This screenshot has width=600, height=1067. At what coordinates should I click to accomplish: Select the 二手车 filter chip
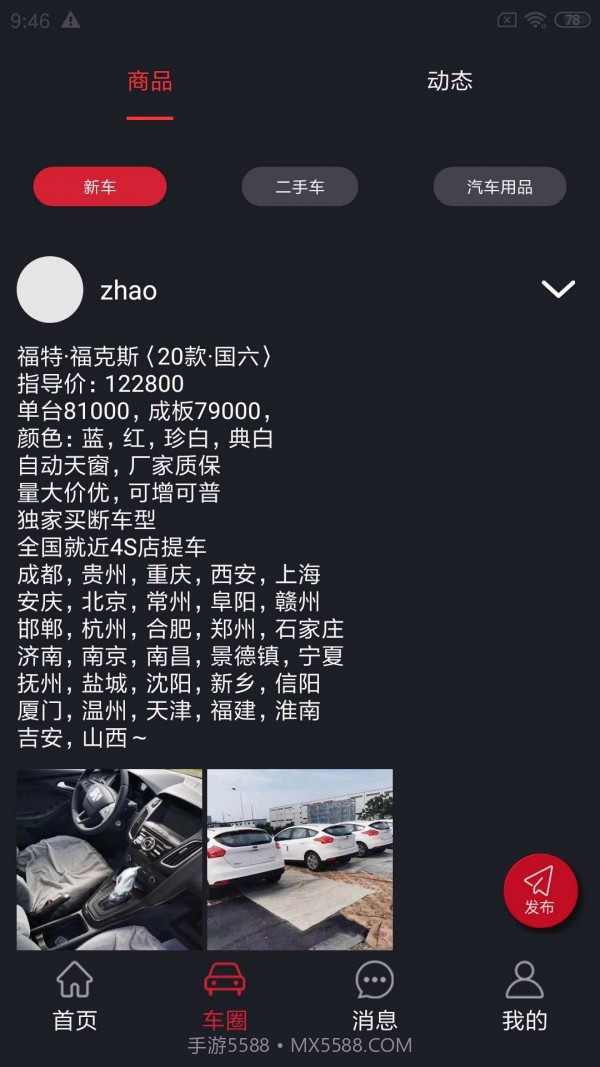pyautogui.click(x=300, y=187)
